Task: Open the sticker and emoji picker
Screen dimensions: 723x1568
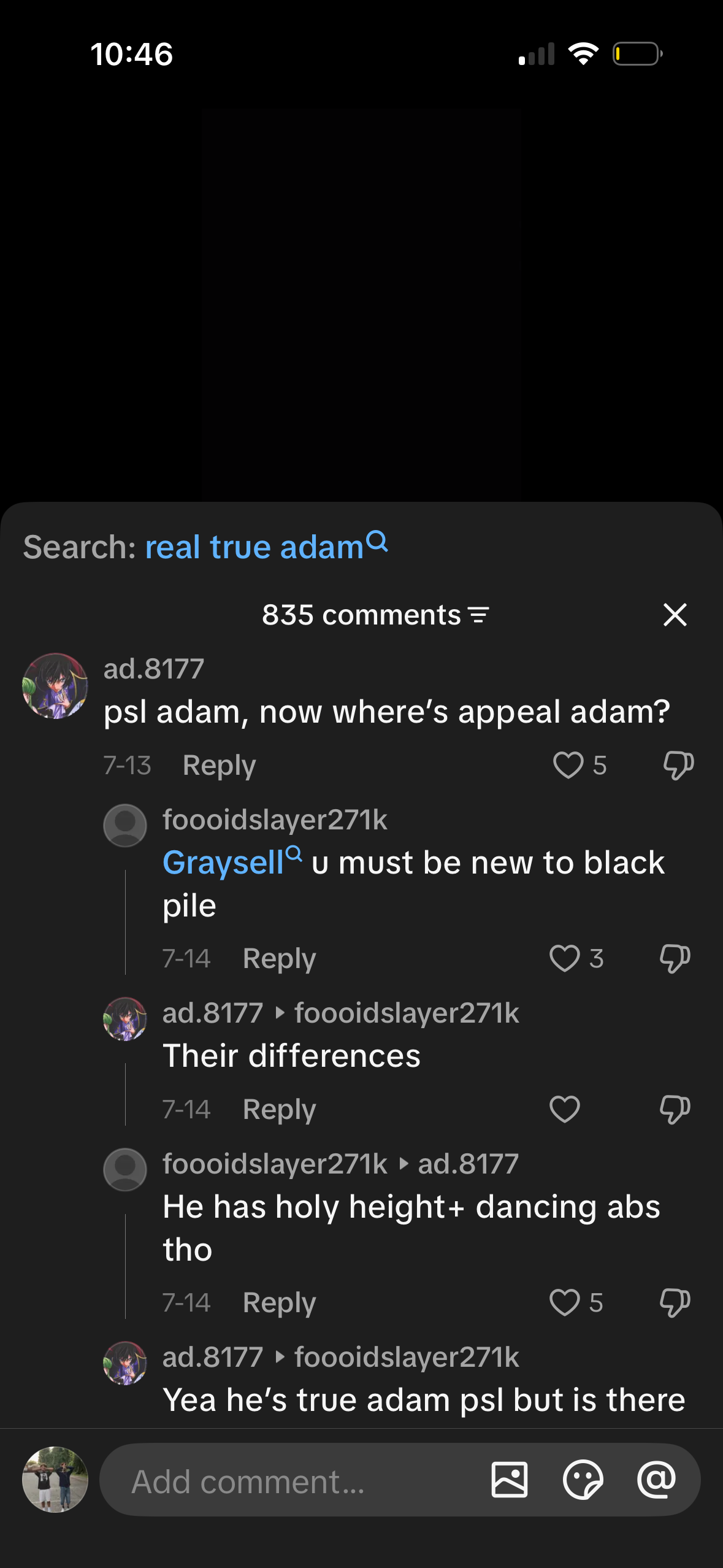Action: tap(583, 1480)
